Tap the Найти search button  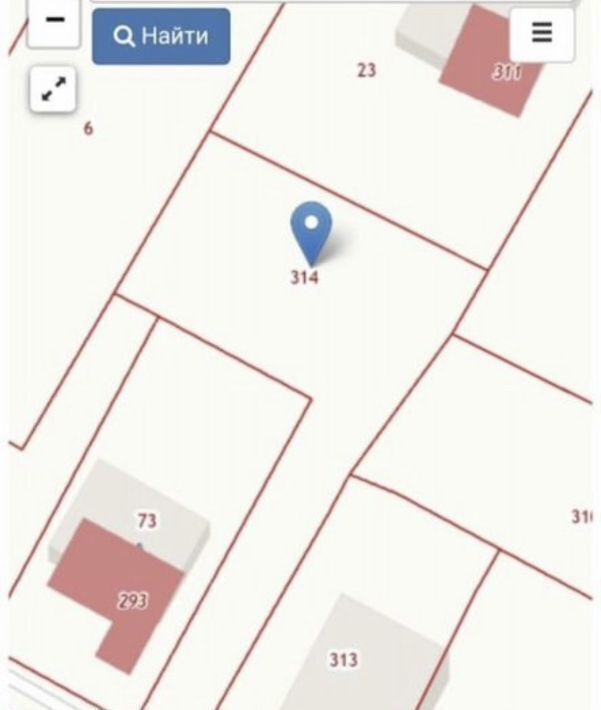[161, 37]
